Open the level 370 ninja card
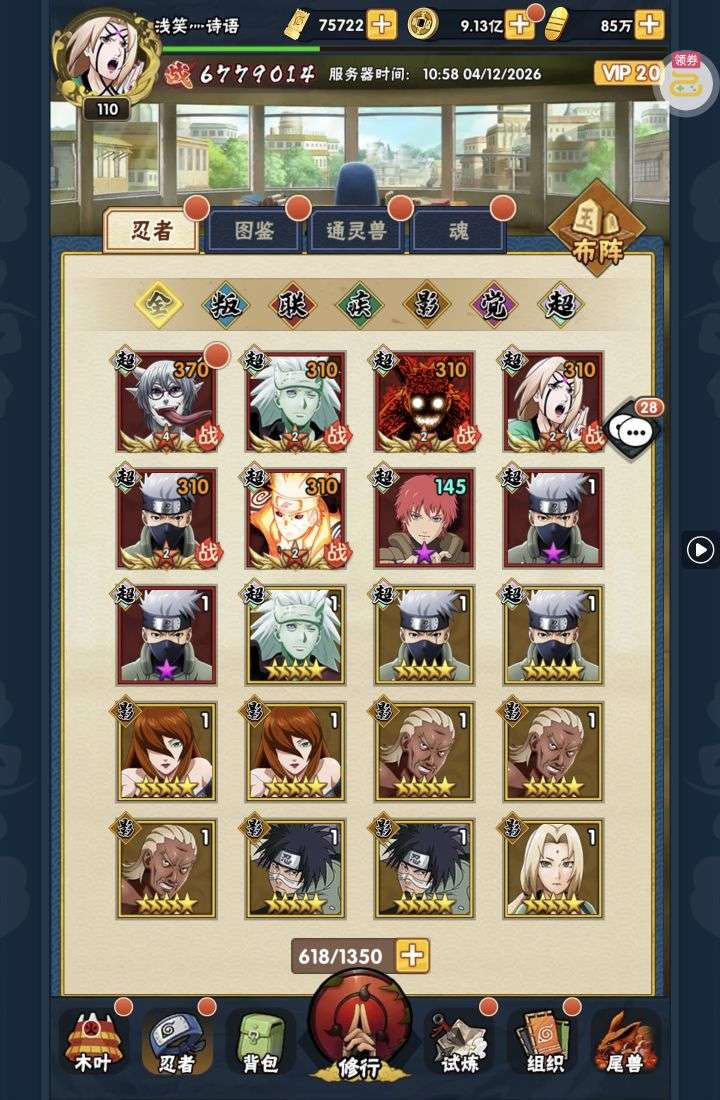 166,401
